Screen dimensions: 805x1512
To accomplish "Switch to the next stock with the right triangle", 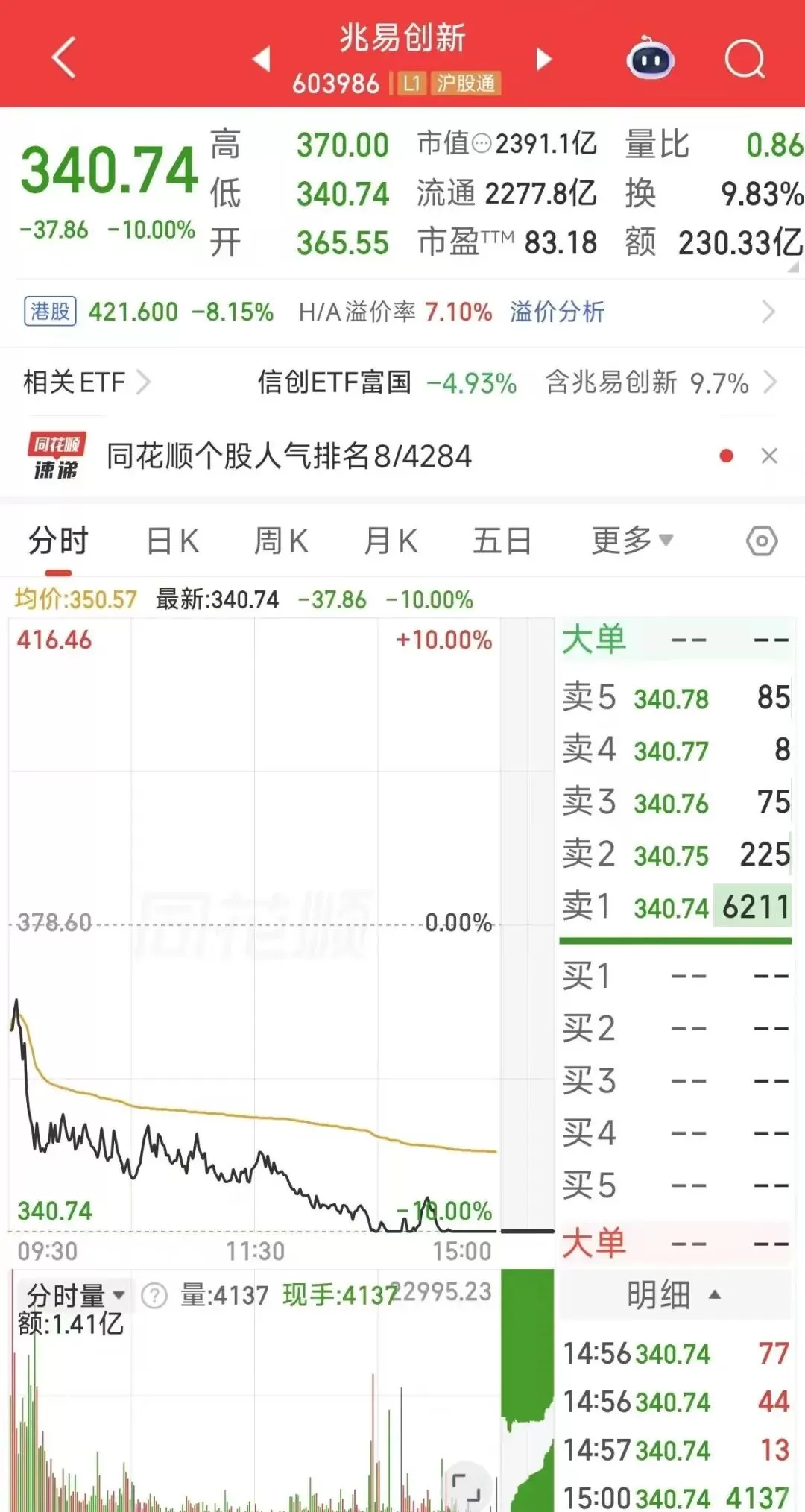I will (544, 59).
